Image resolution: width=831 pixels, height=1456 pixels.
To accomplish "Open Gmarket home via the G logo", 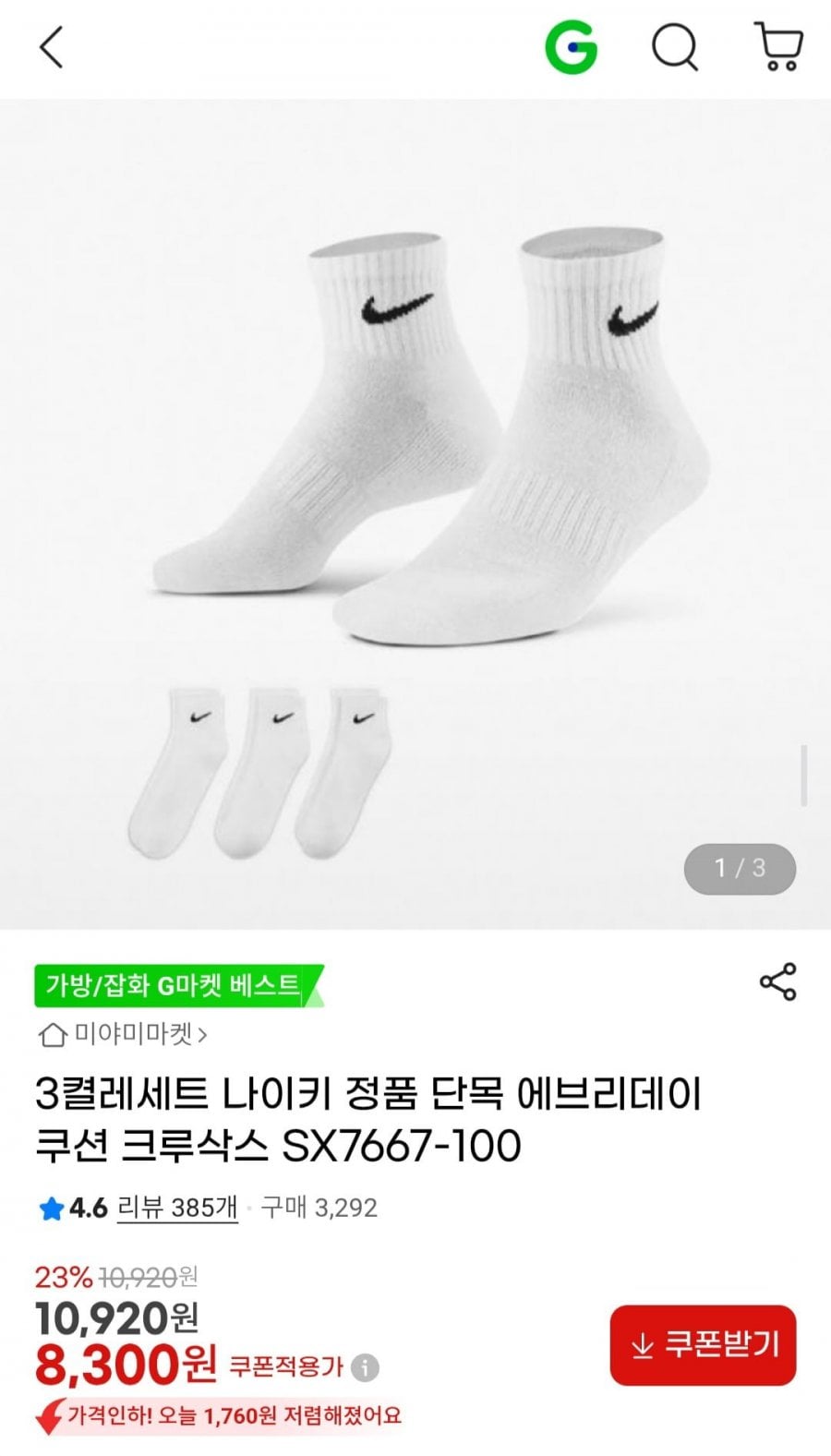I will click(571, 47).
